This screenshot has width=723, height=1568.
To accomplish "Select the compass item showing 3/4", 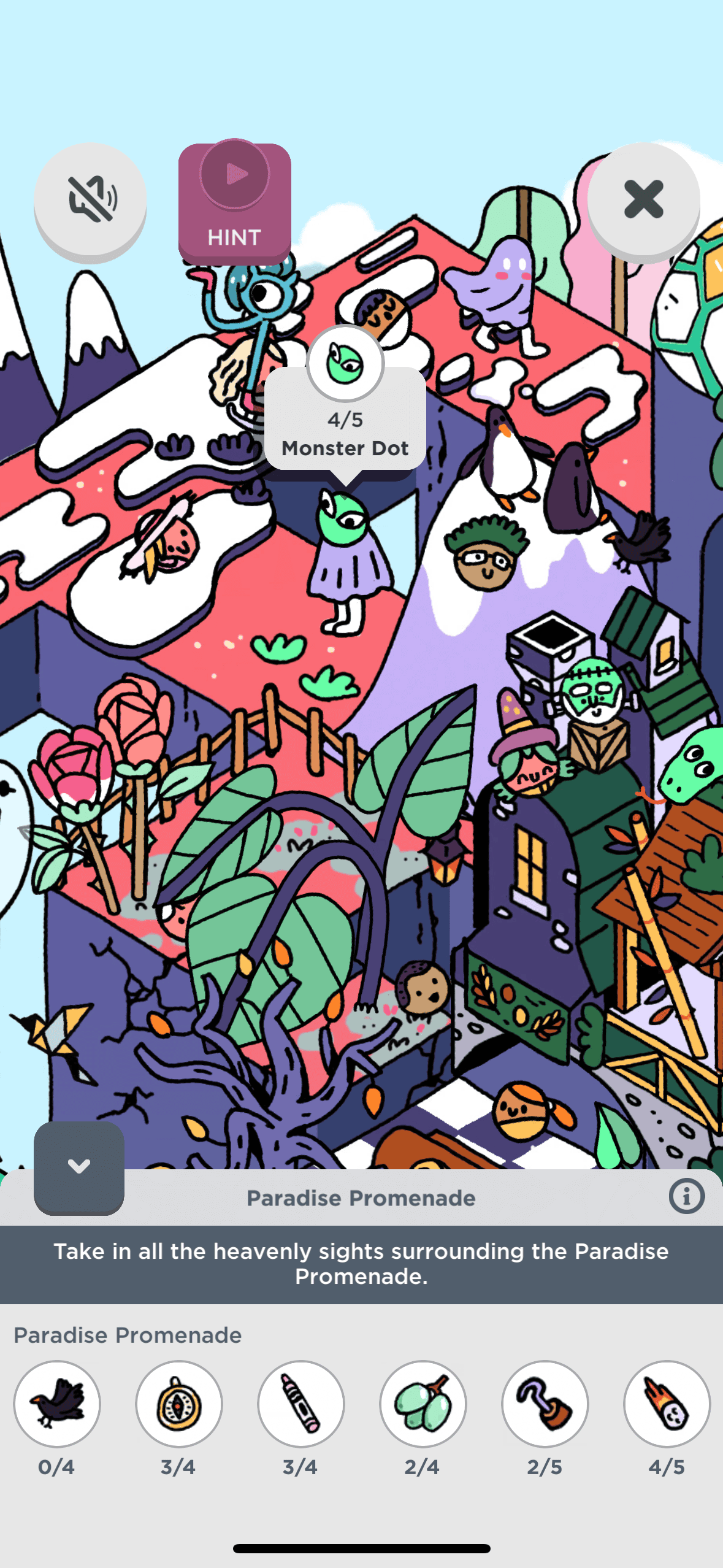I will (x=178, y=1404).
